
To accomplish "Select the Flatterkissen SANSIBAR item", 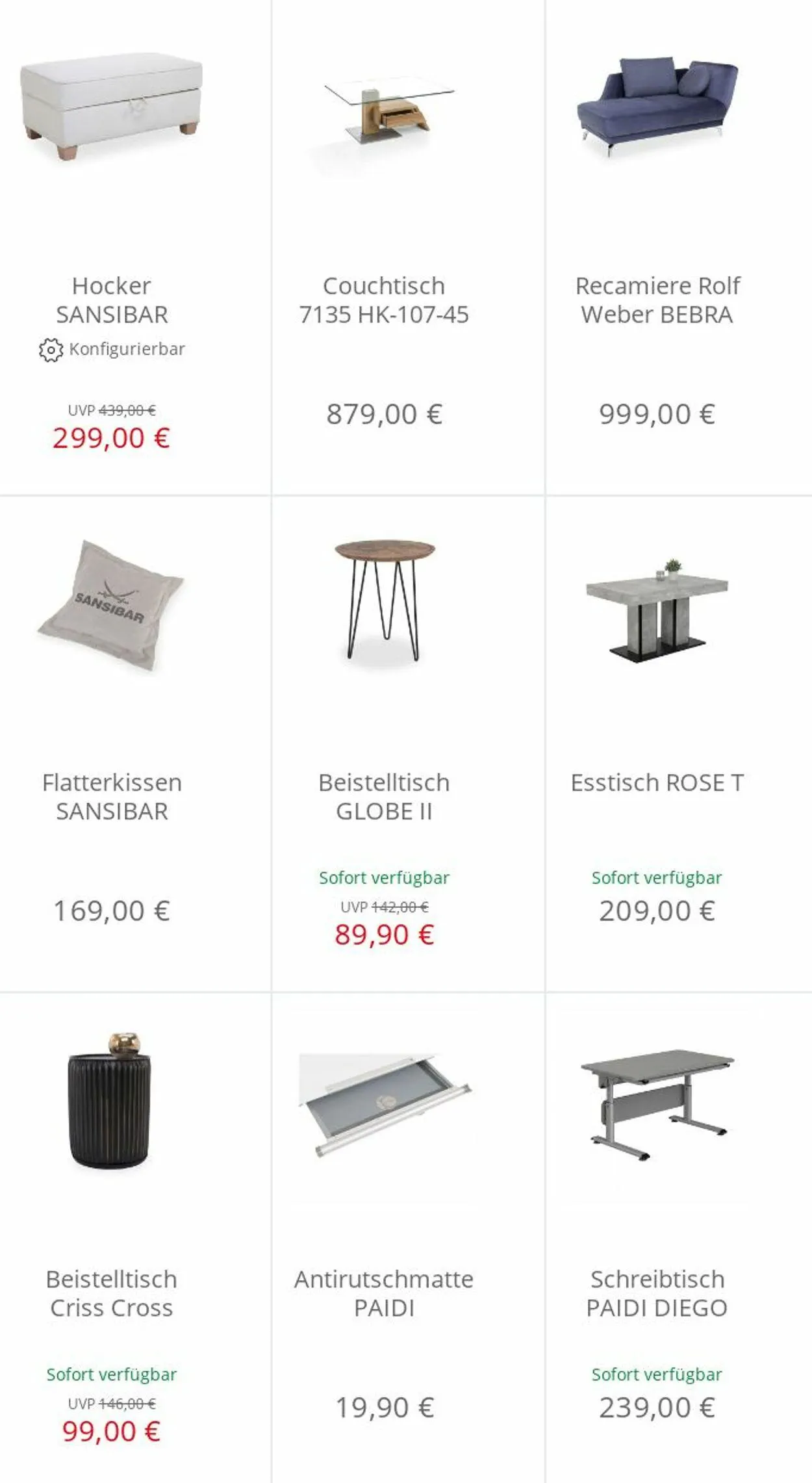I will (135, 743).
